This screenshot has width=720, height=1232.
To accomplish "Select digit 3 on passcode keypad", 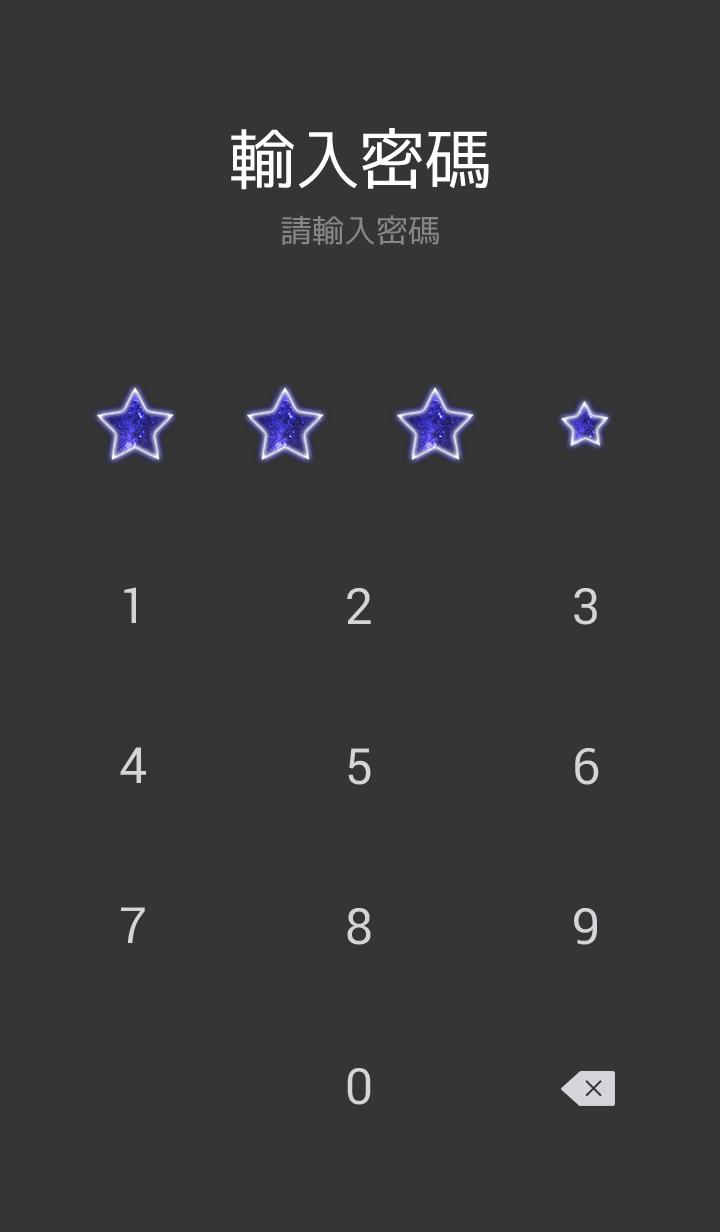I will tap(586, 607).
